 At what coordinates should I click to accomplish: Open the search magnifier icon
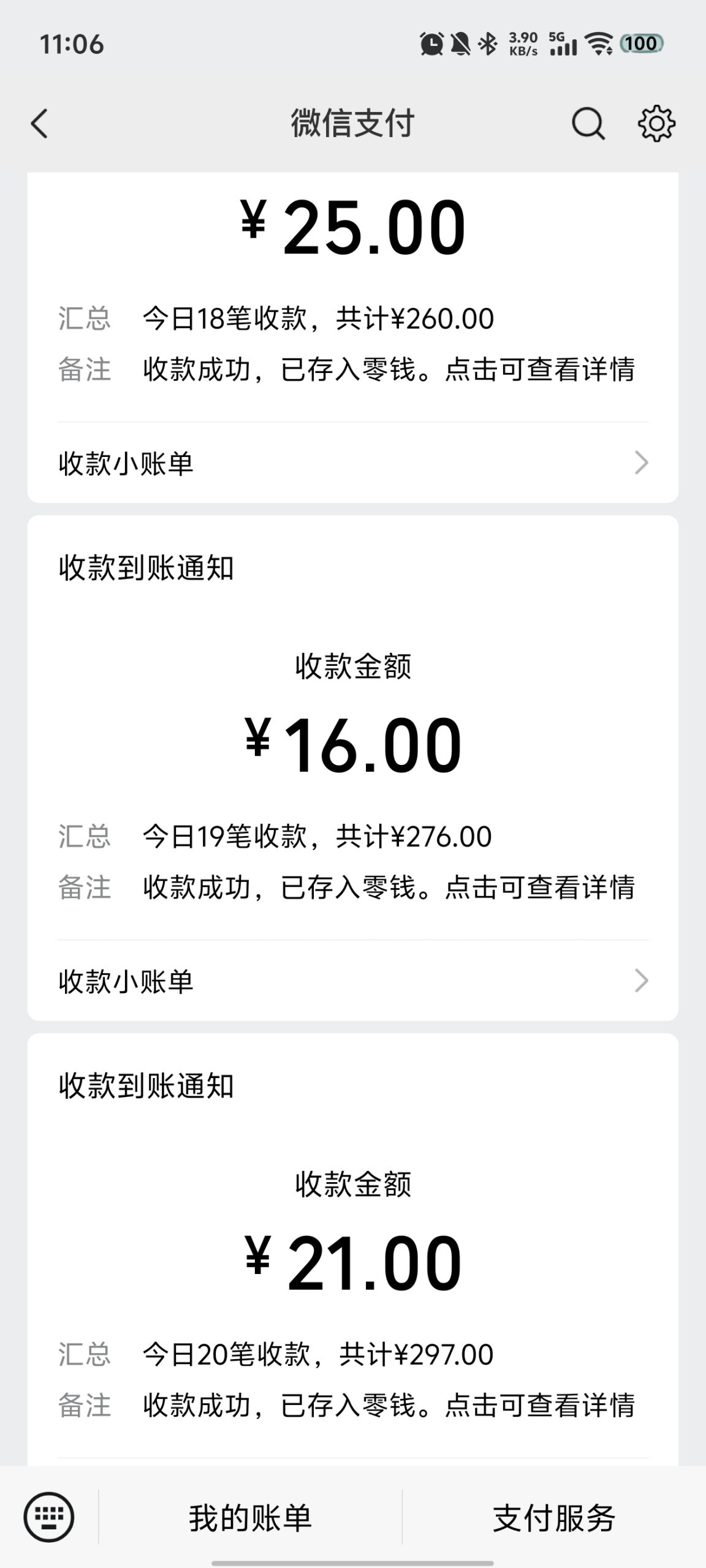[x=588, y=124]
